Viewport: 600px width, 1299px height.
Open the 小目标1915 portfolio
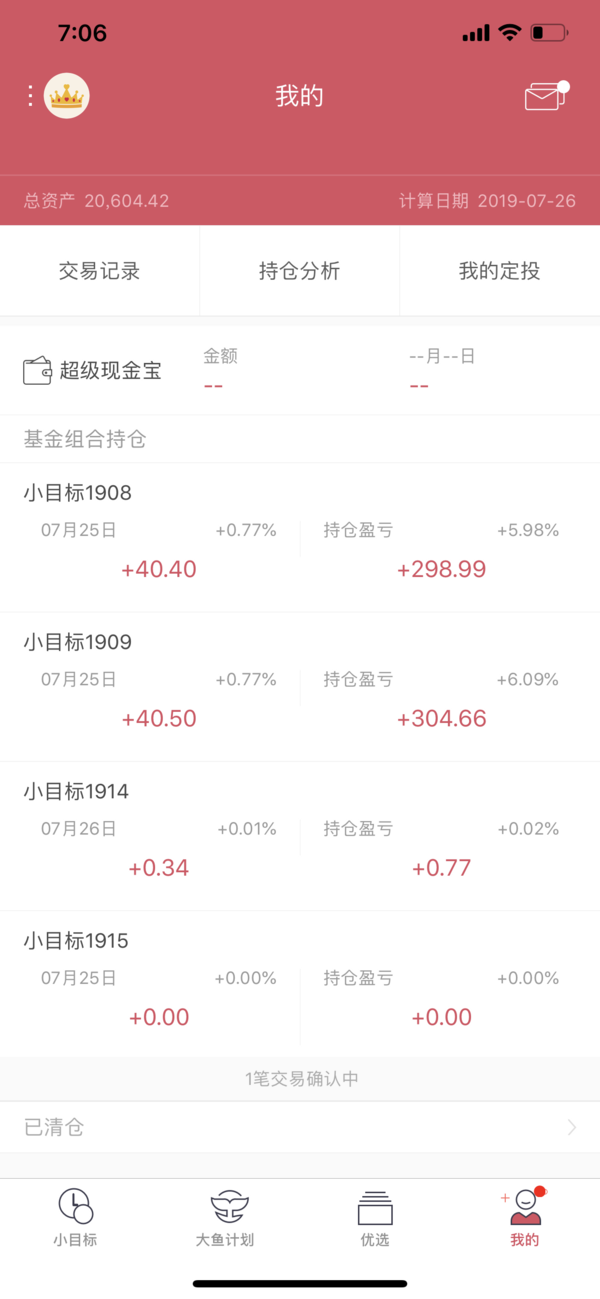tap(300, 985)
